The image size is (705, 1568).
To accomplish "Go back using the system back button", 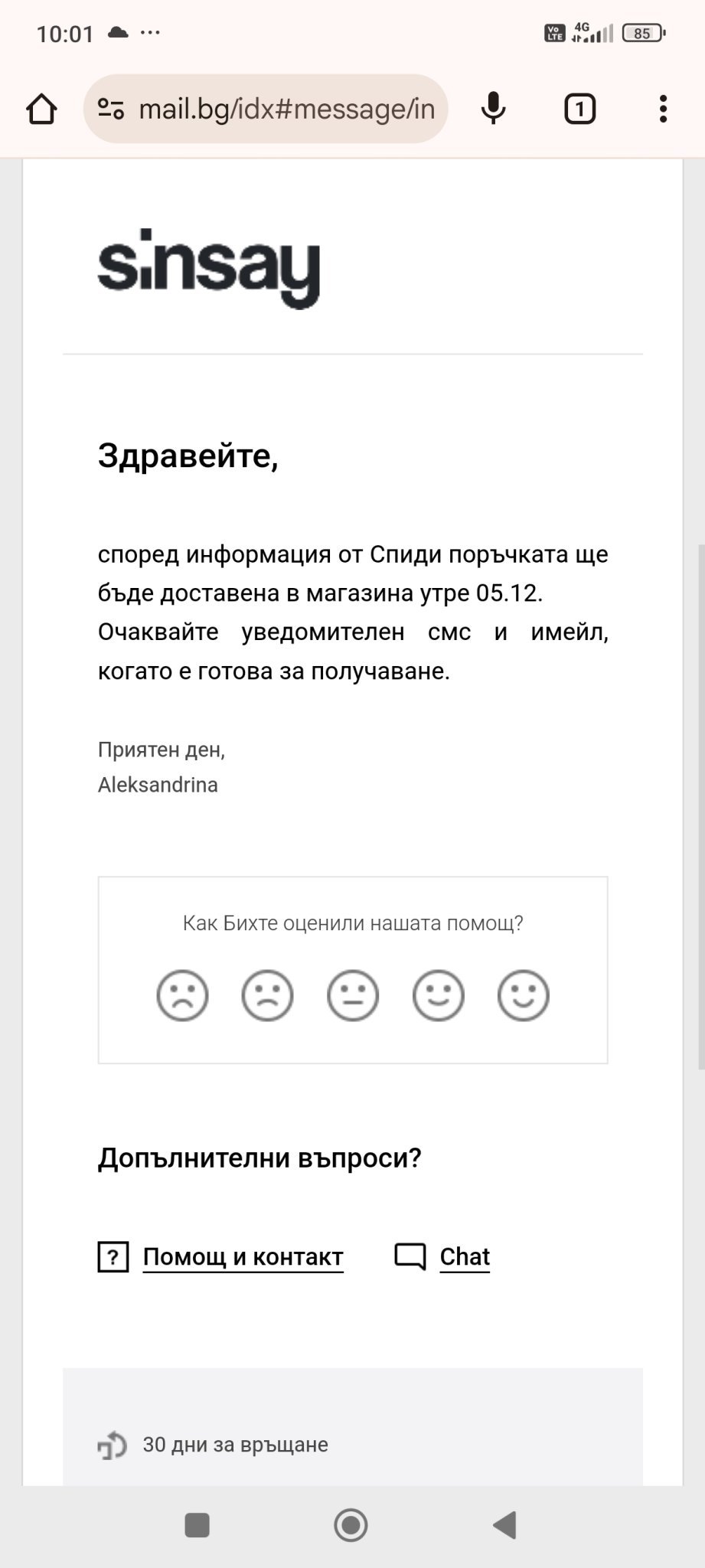I will 504,1524.
